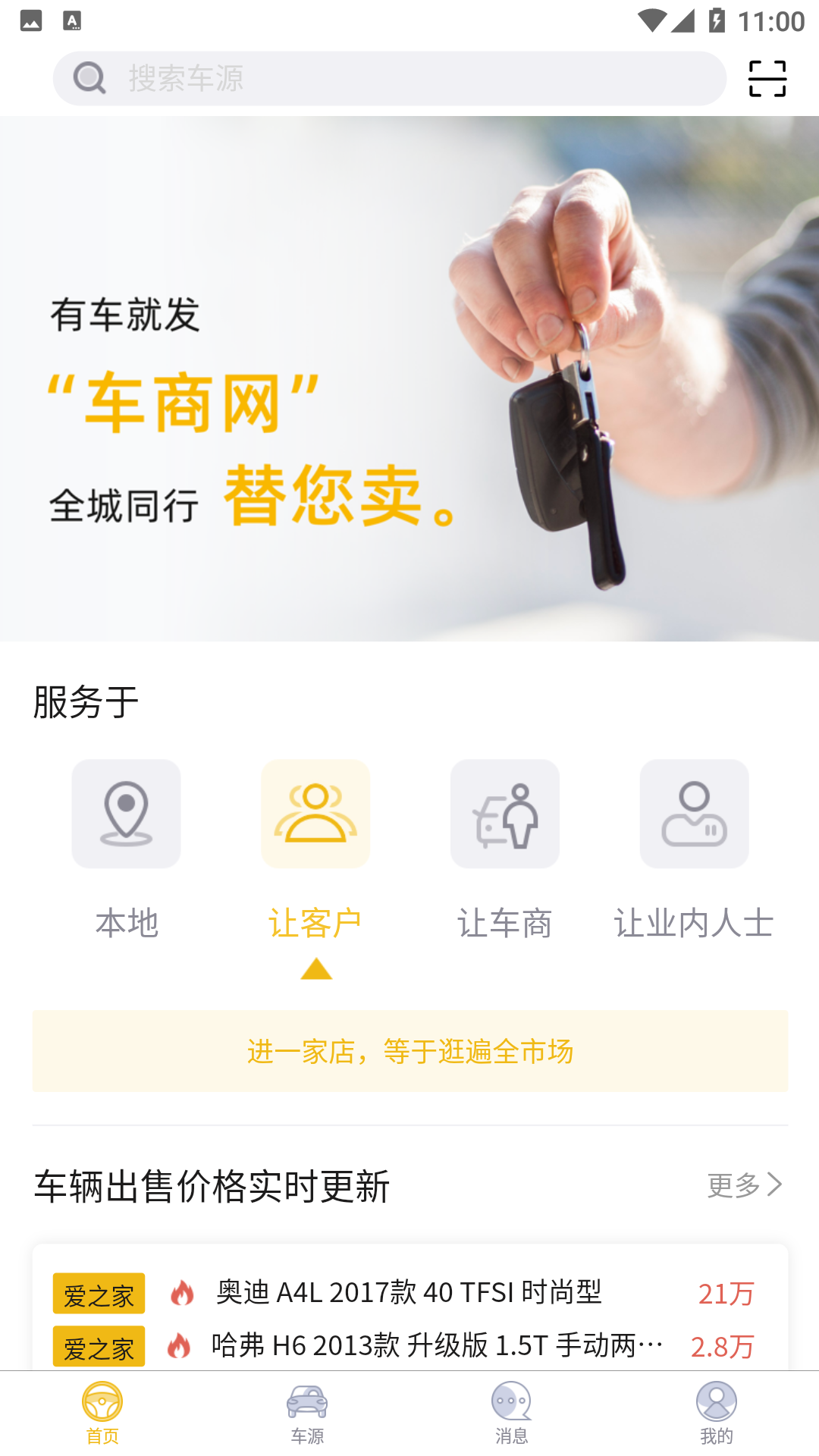Viewport: 819px width, 1456px height.
Task: Open the 奥迪 A4L 2017款 listing
Action: pyautogui.click(x=409, y=1292)
